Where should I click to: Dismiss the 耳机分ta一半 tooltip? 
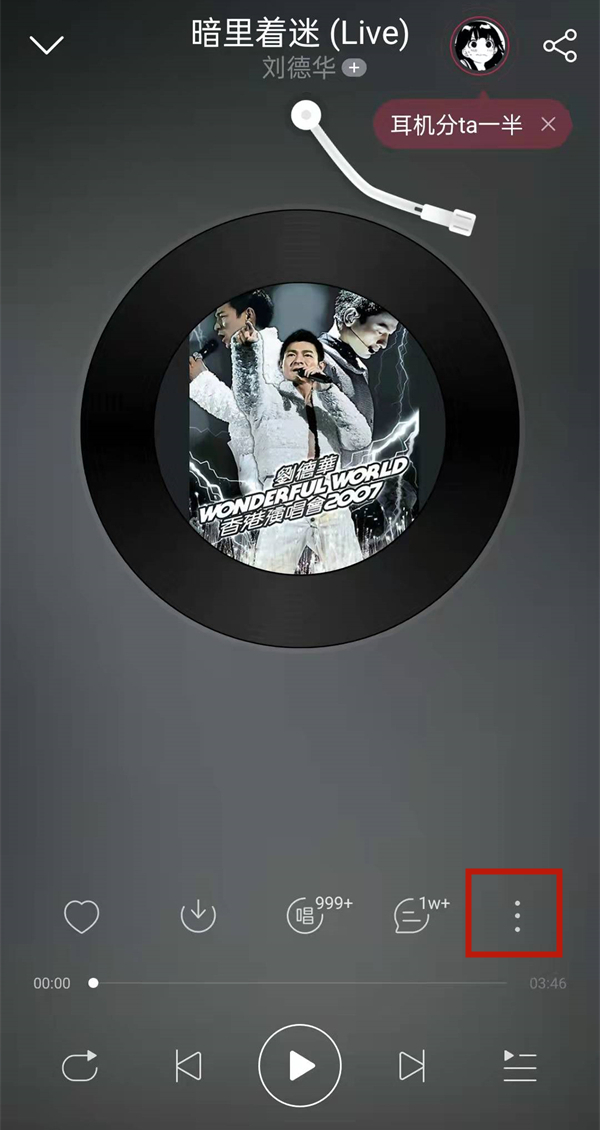coord(547,125)
